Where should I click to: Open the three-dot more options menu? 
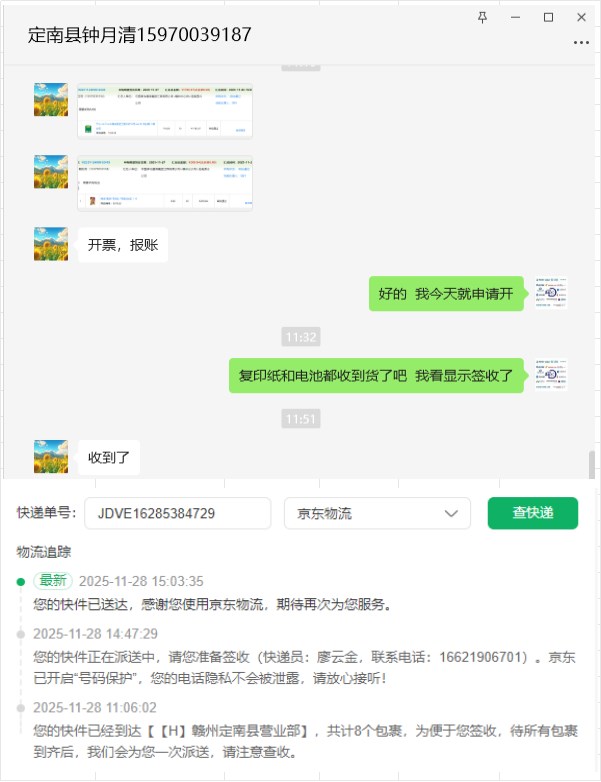point(581,43)
